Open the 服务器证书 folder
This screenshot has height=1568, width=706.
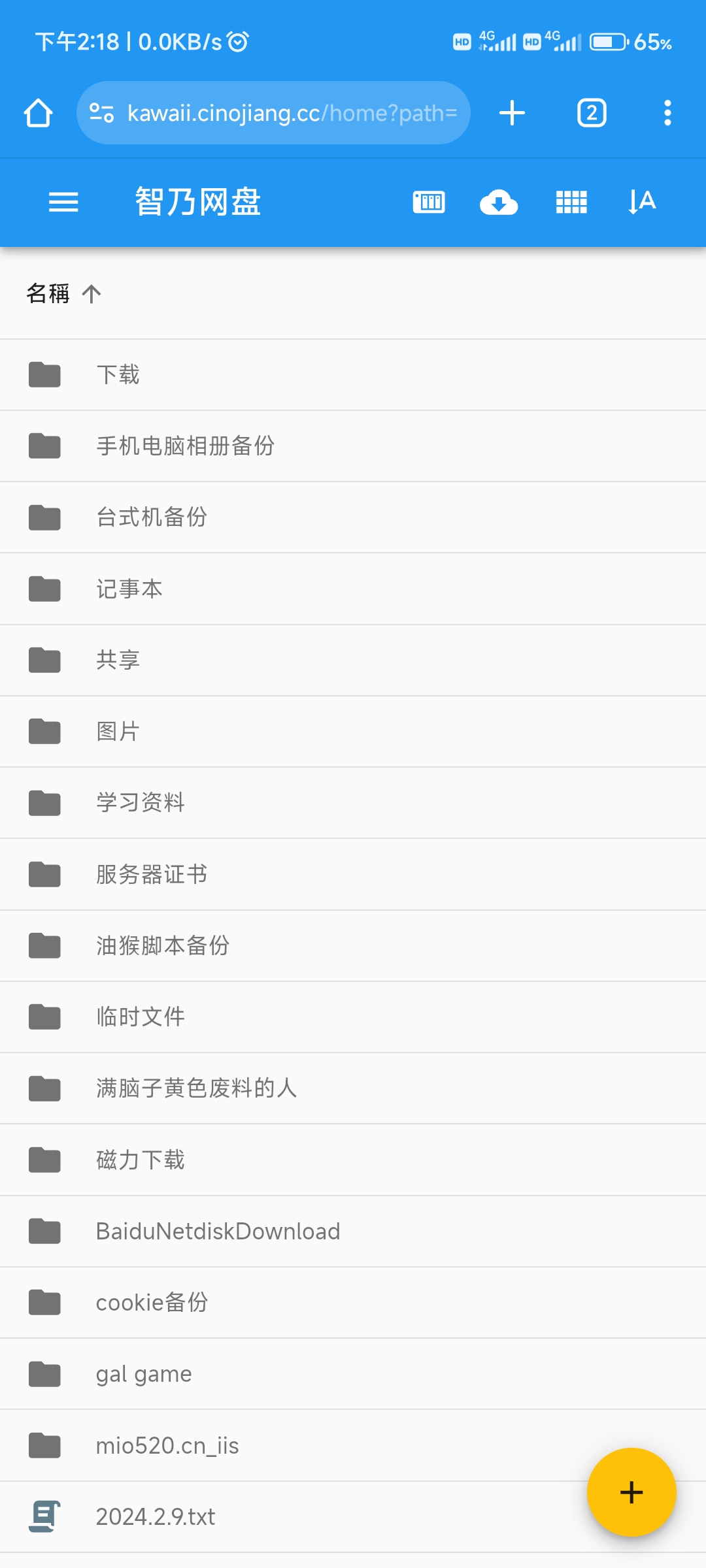(x=151, y=874)
